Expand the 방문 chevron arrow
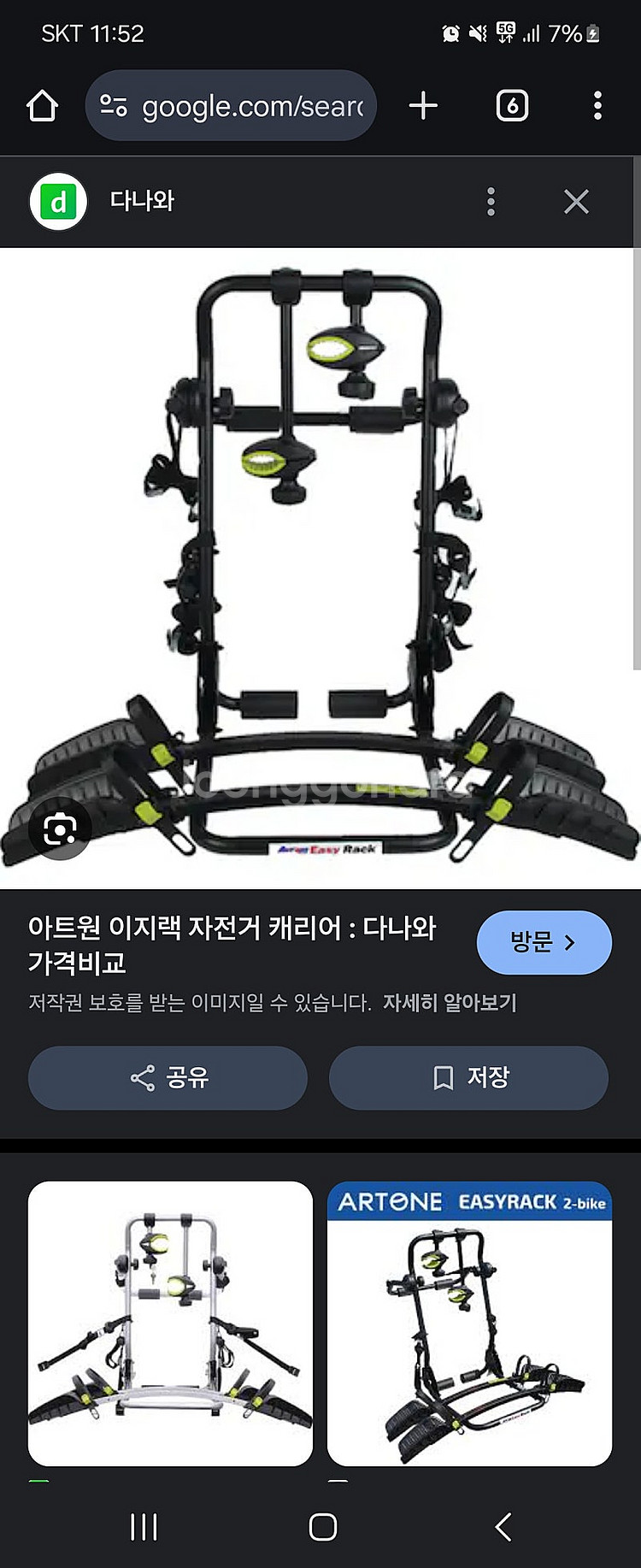The width and height of the screenshot is (641, 1568). (569, 942)
